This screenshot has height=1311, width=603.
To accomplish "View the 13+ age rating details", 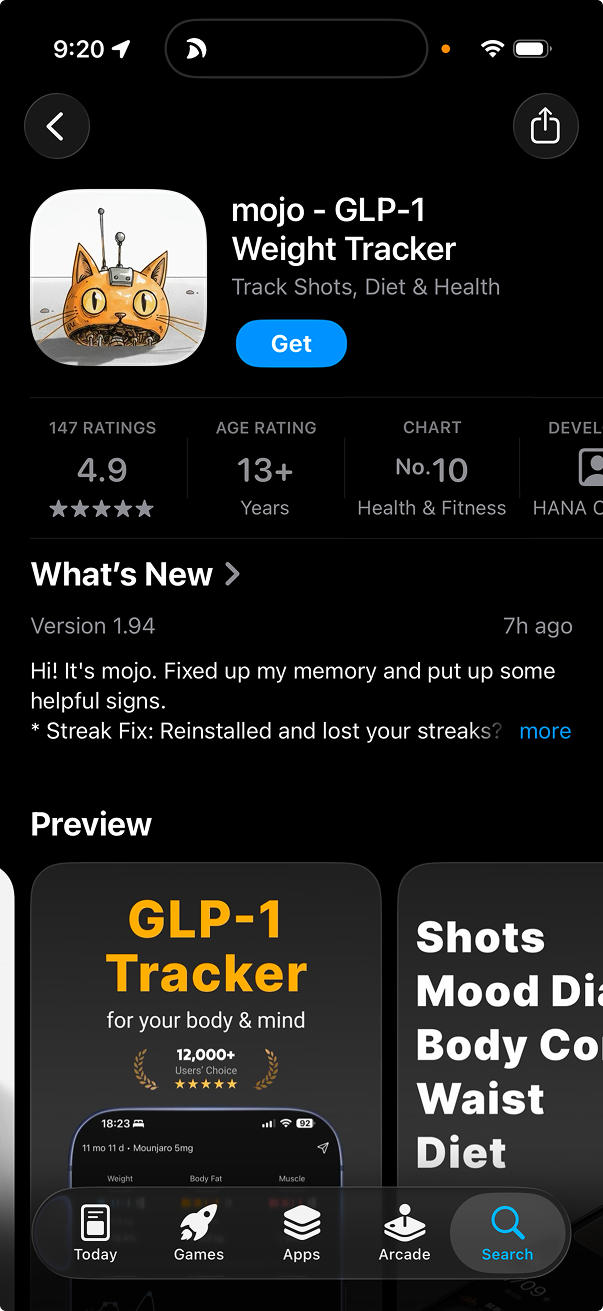I will [265, 468].
